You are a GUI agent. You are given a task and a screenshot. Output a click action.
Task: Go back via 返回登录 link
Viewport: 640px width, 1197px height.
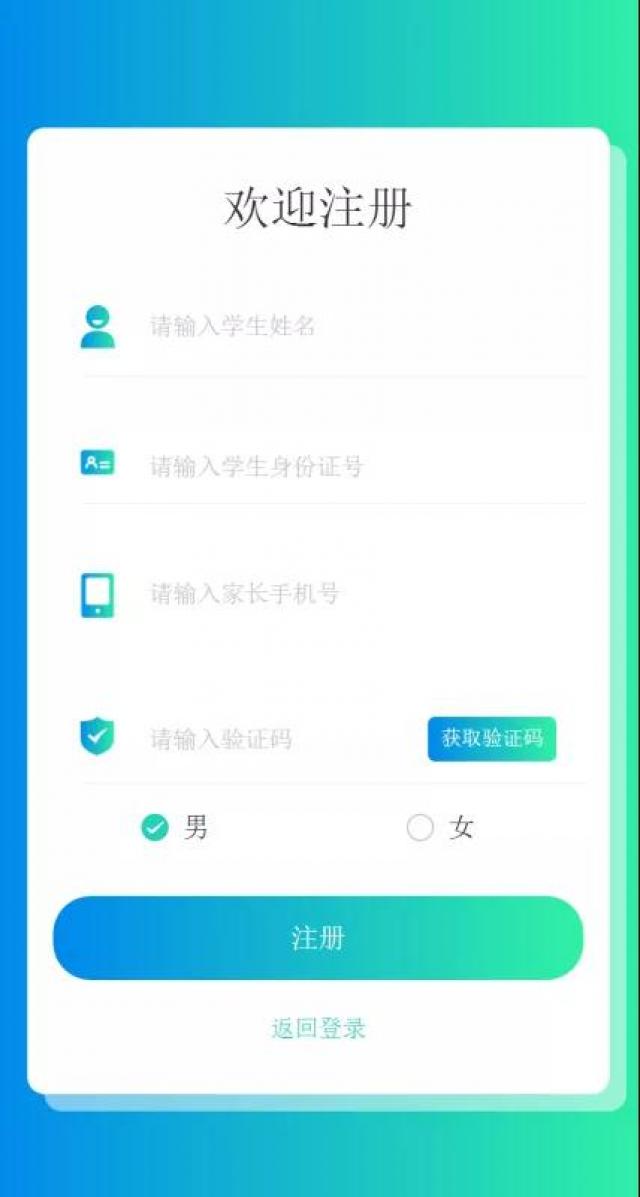318,1028
